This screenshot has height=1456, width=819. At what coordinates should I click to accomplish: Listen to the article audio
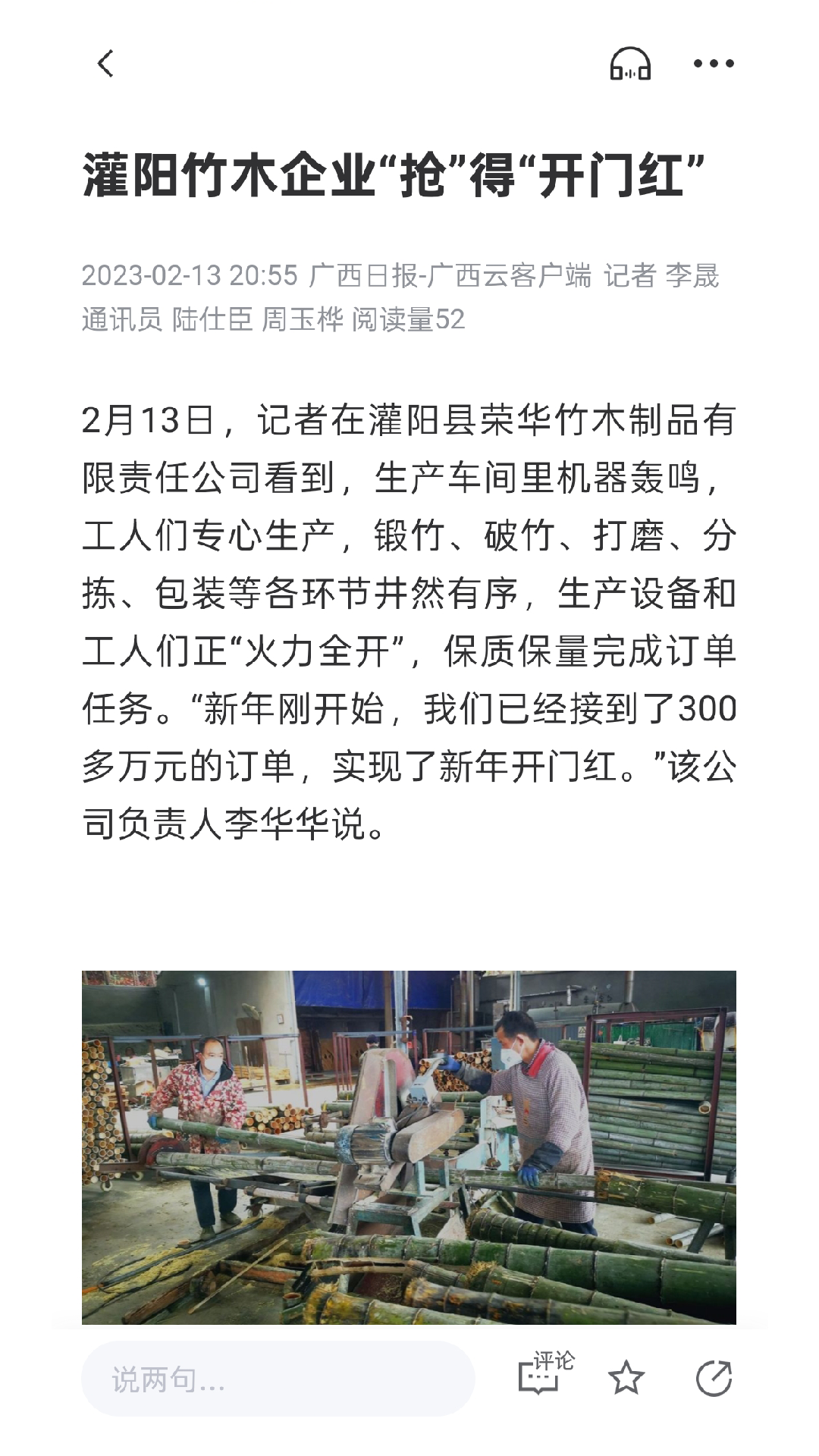coord(630,64)
